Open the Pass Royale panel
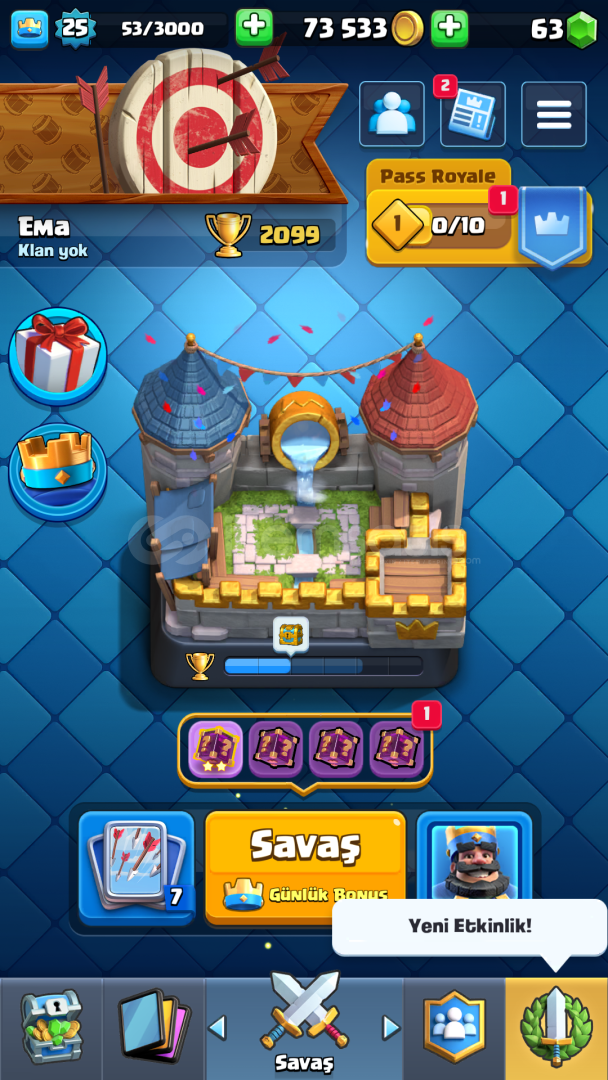The height and width of the screenshot is (1080, 608). coord(479,214)
